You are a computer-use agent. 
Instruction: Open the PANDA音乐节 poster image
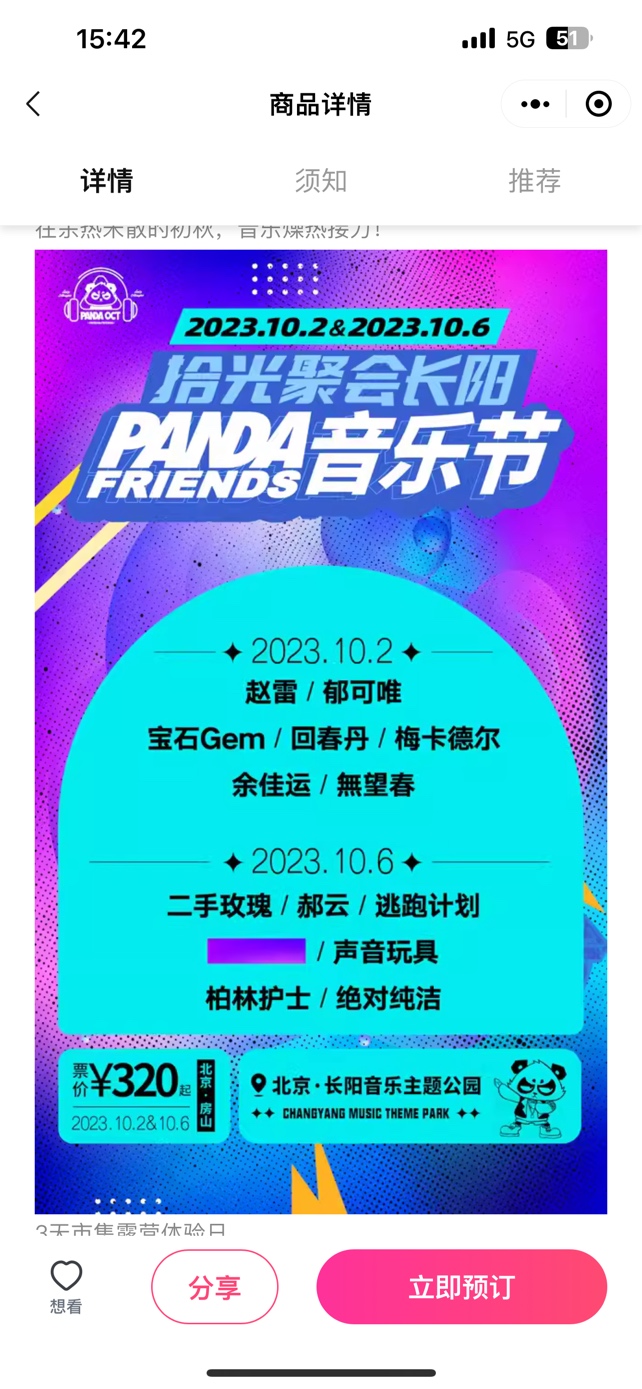[320, 730]
